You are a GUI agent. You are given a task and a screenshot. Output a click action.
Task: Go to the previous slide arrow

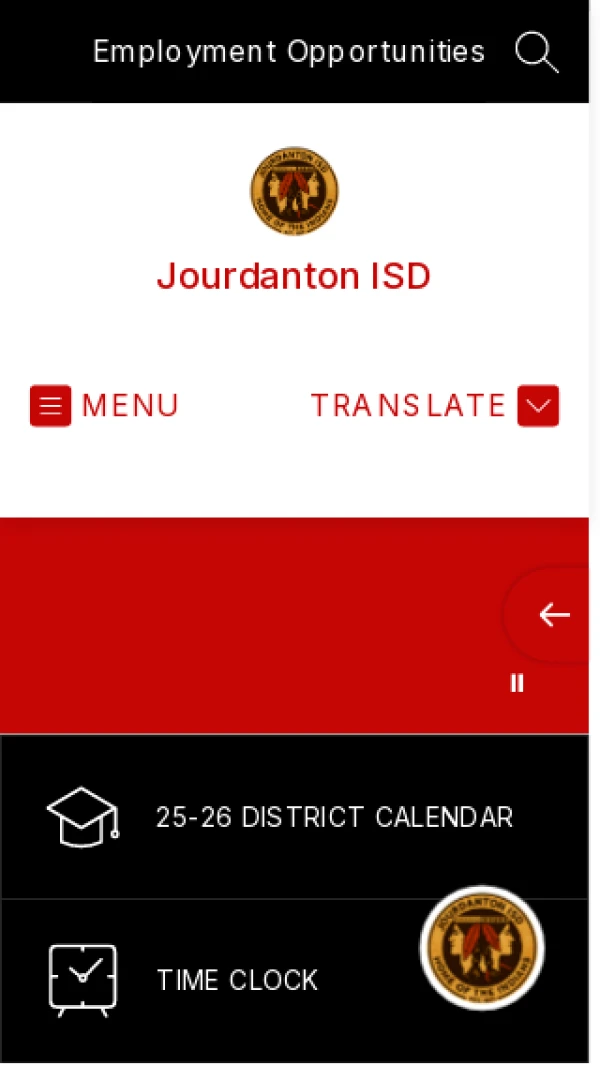[x=553, y=615]
